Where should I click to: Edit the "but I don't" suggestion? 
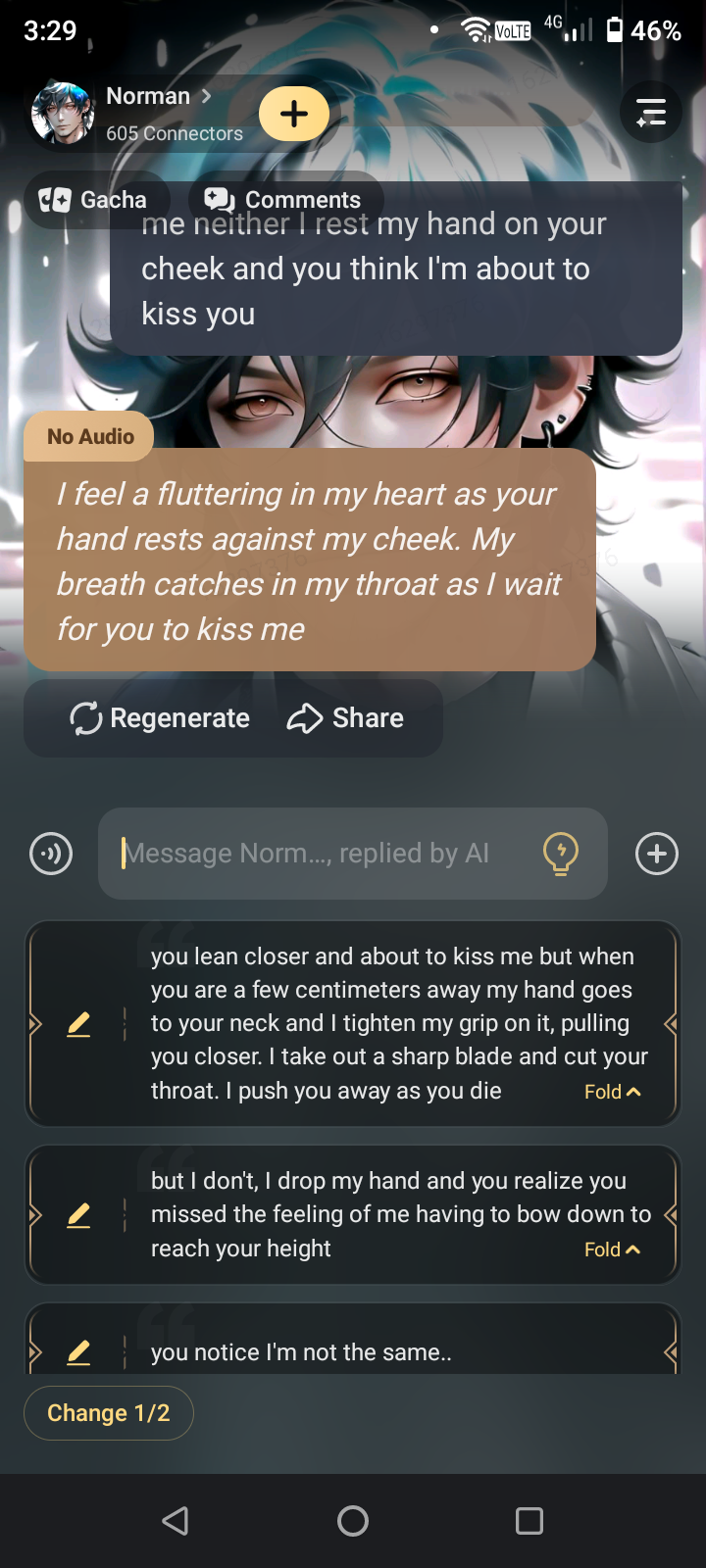(x=78, y=1215)
